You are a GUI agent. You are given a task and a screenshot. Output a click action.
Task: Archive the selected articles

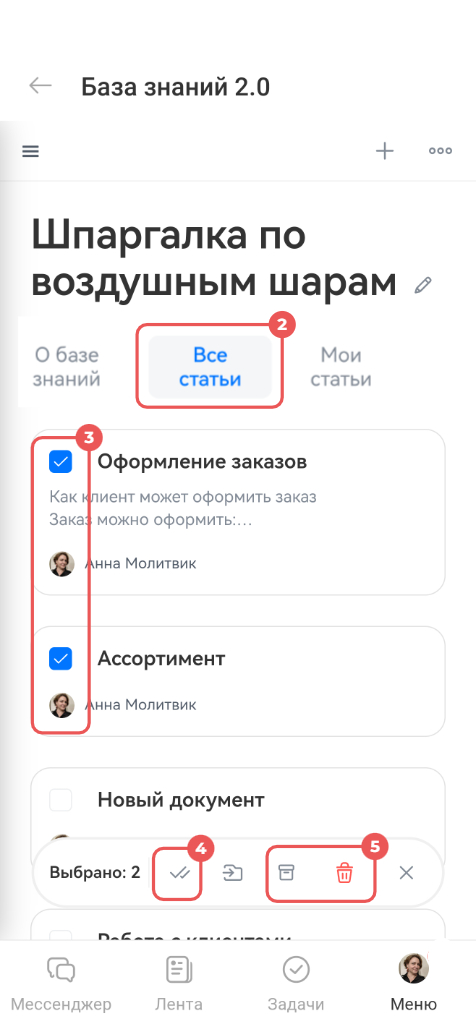286,872
